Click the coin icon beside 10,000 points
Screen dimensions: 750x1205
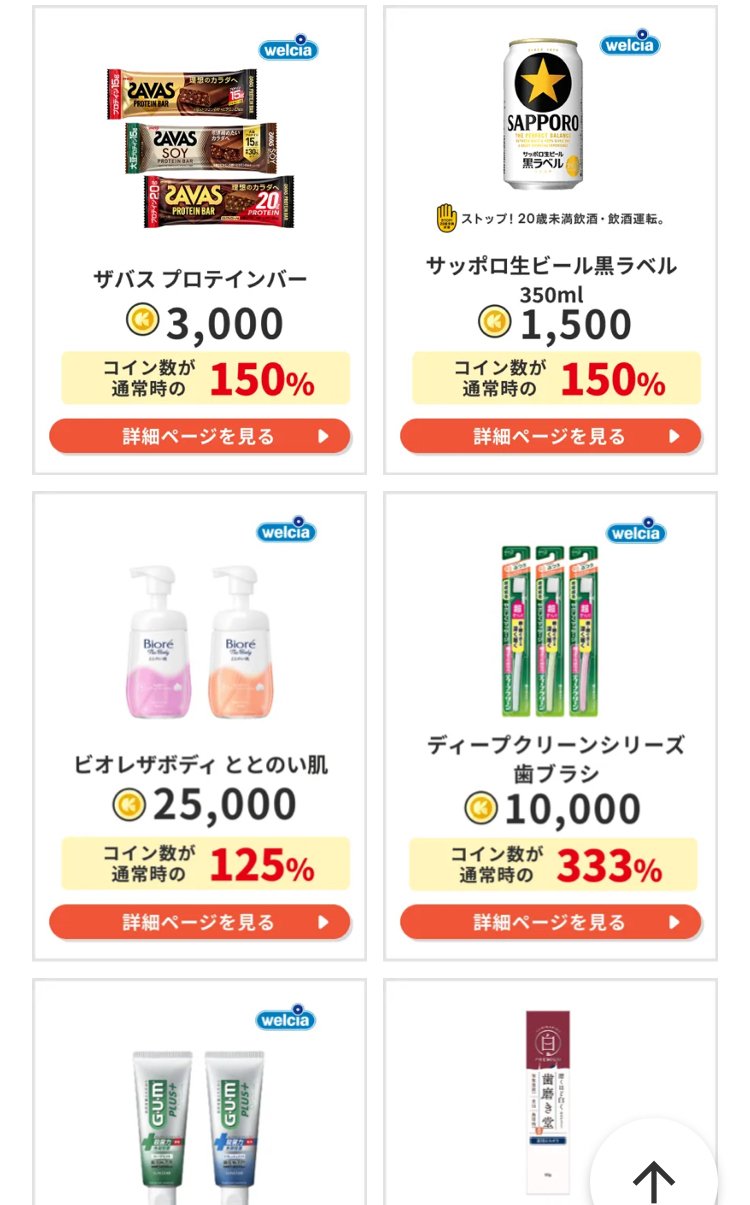coord(483,808)
